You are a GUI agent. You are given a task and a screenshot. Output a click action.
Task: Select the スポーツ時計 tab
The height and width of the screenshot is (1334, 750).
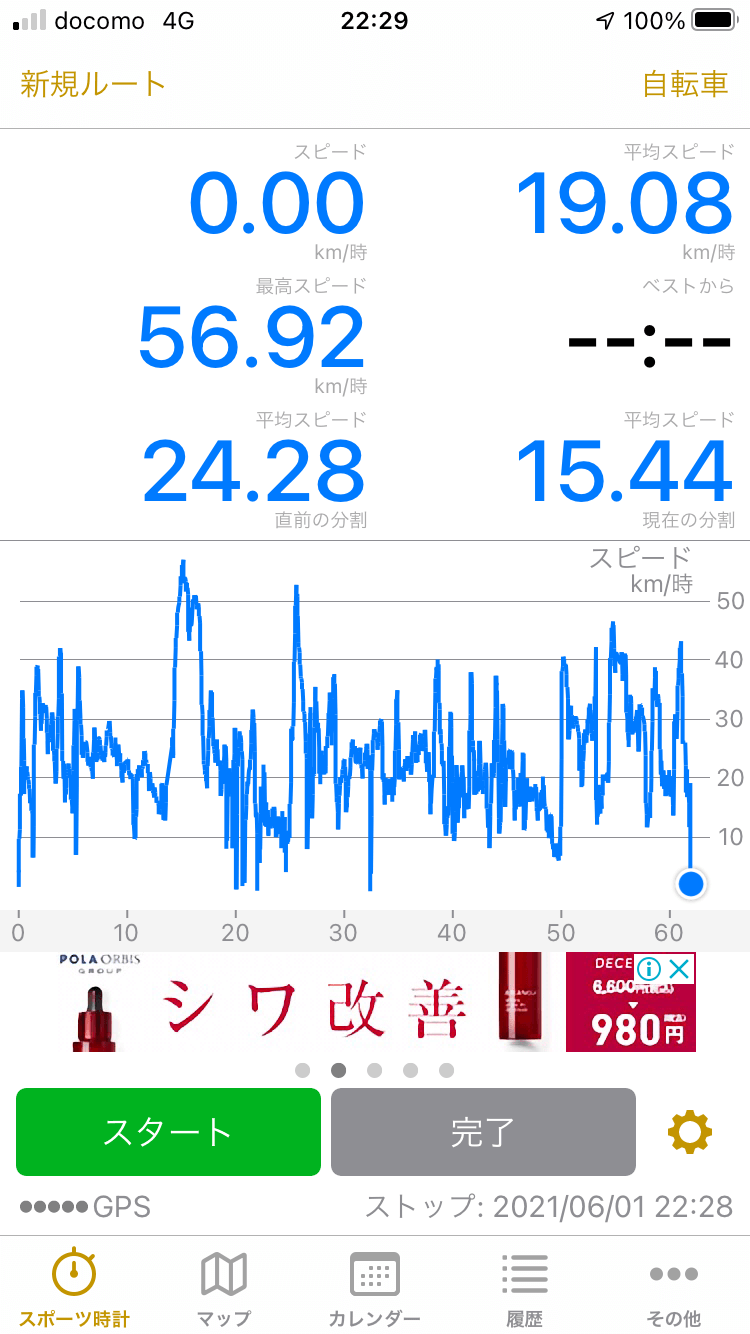tap(74, 1289)
